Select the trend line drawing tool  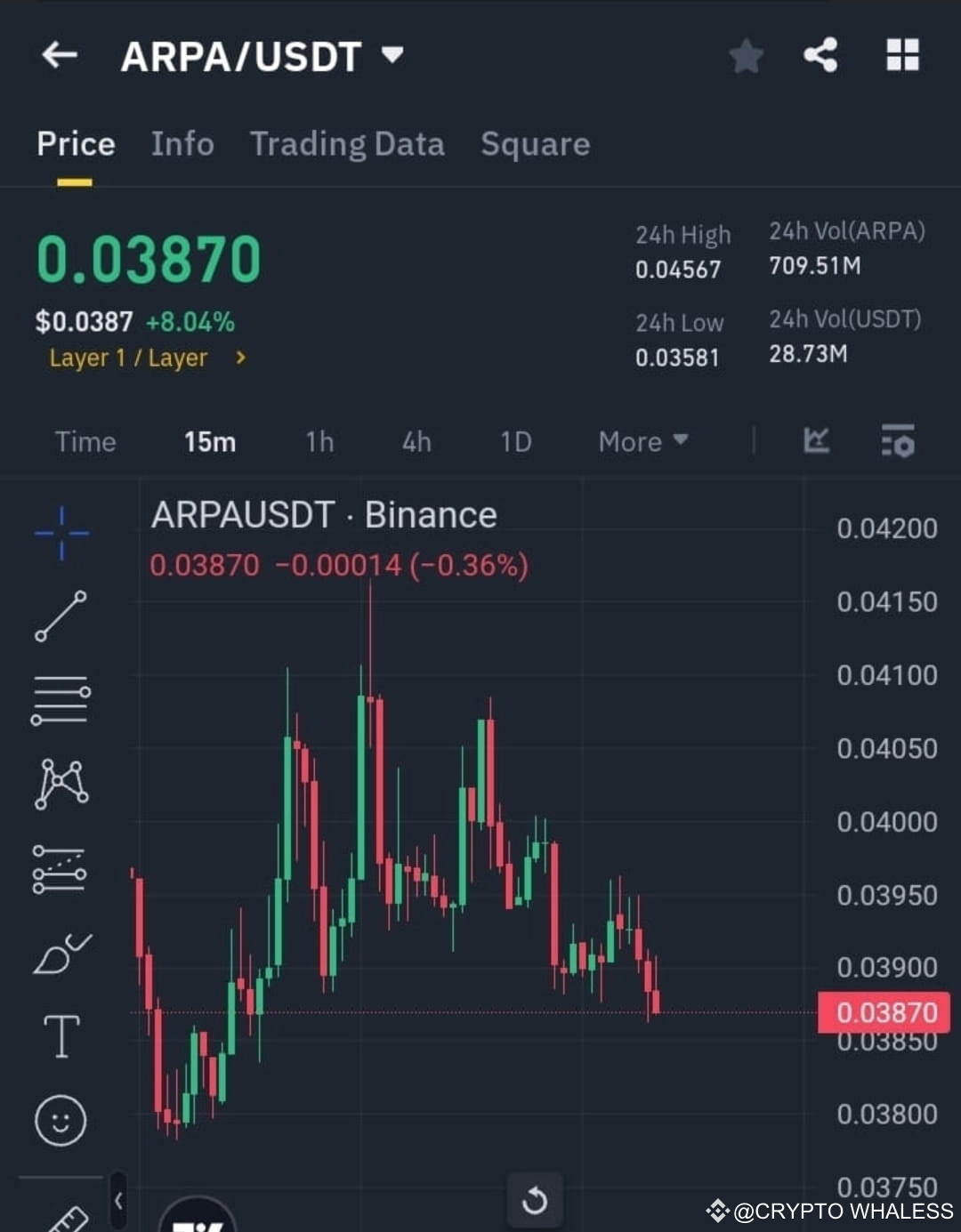61,615
